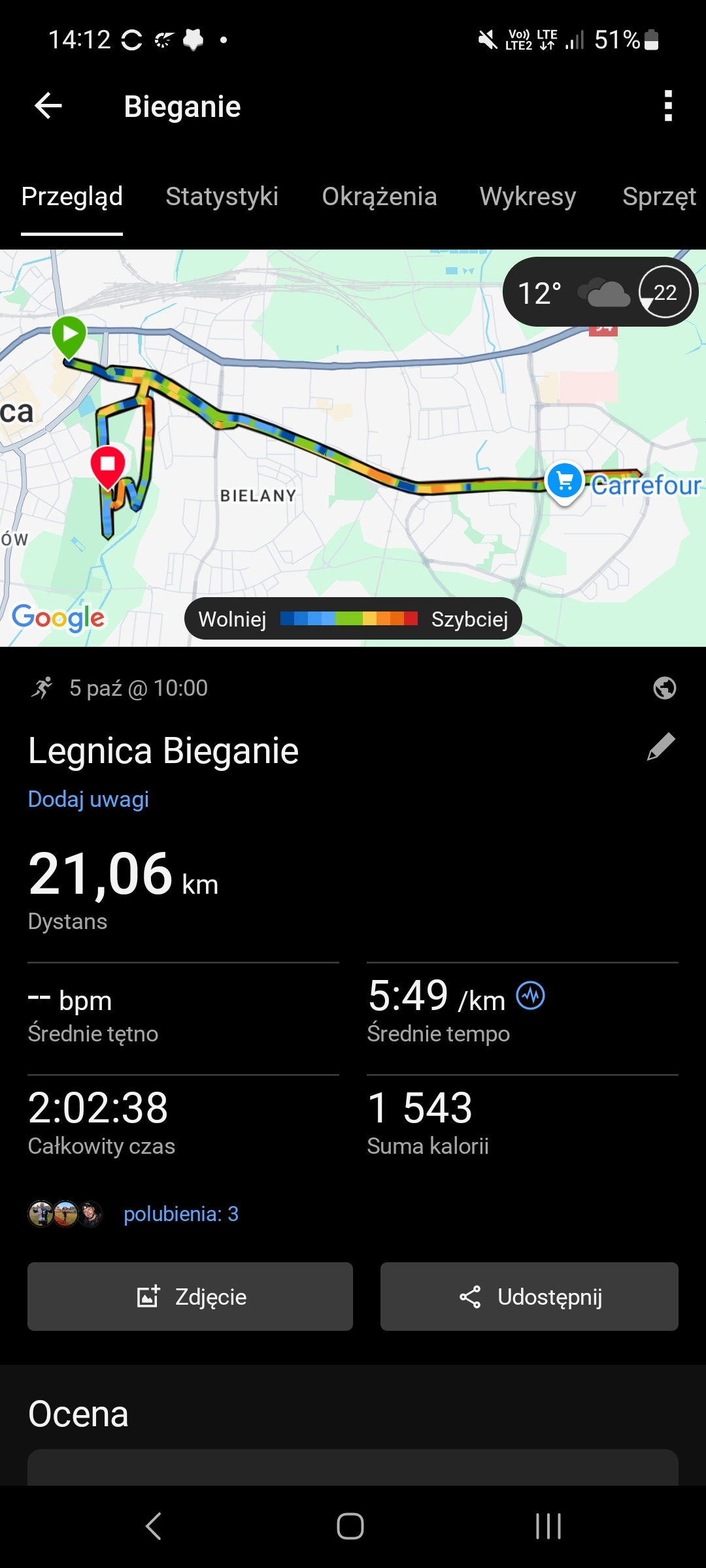
Task: Switch to the Okrążenia tab
Action: pyautogui.click(x=379, y=197)
